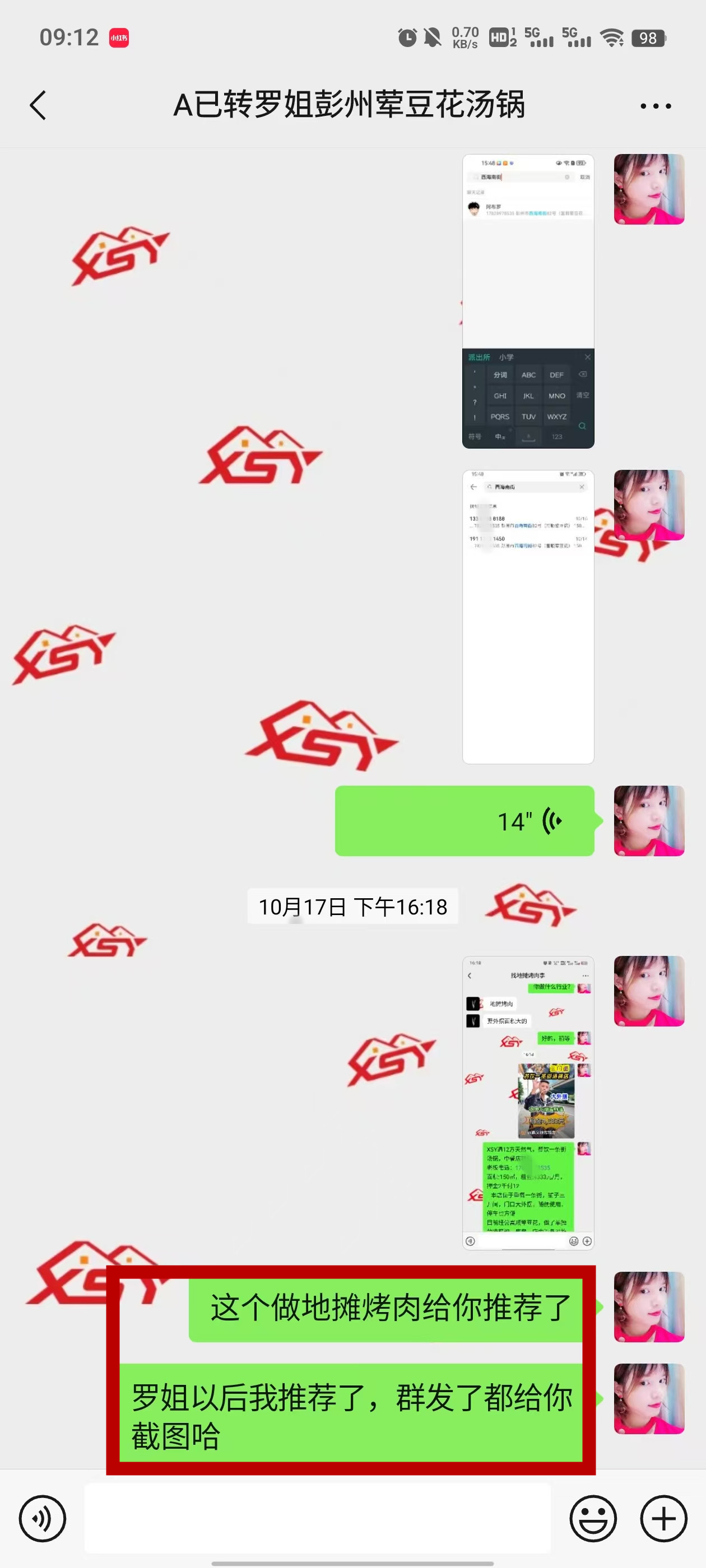Image resolution: width=706 pixels, height=1568 pixels.
Task: Play the 14-second voice message
Action: (464, 820)
